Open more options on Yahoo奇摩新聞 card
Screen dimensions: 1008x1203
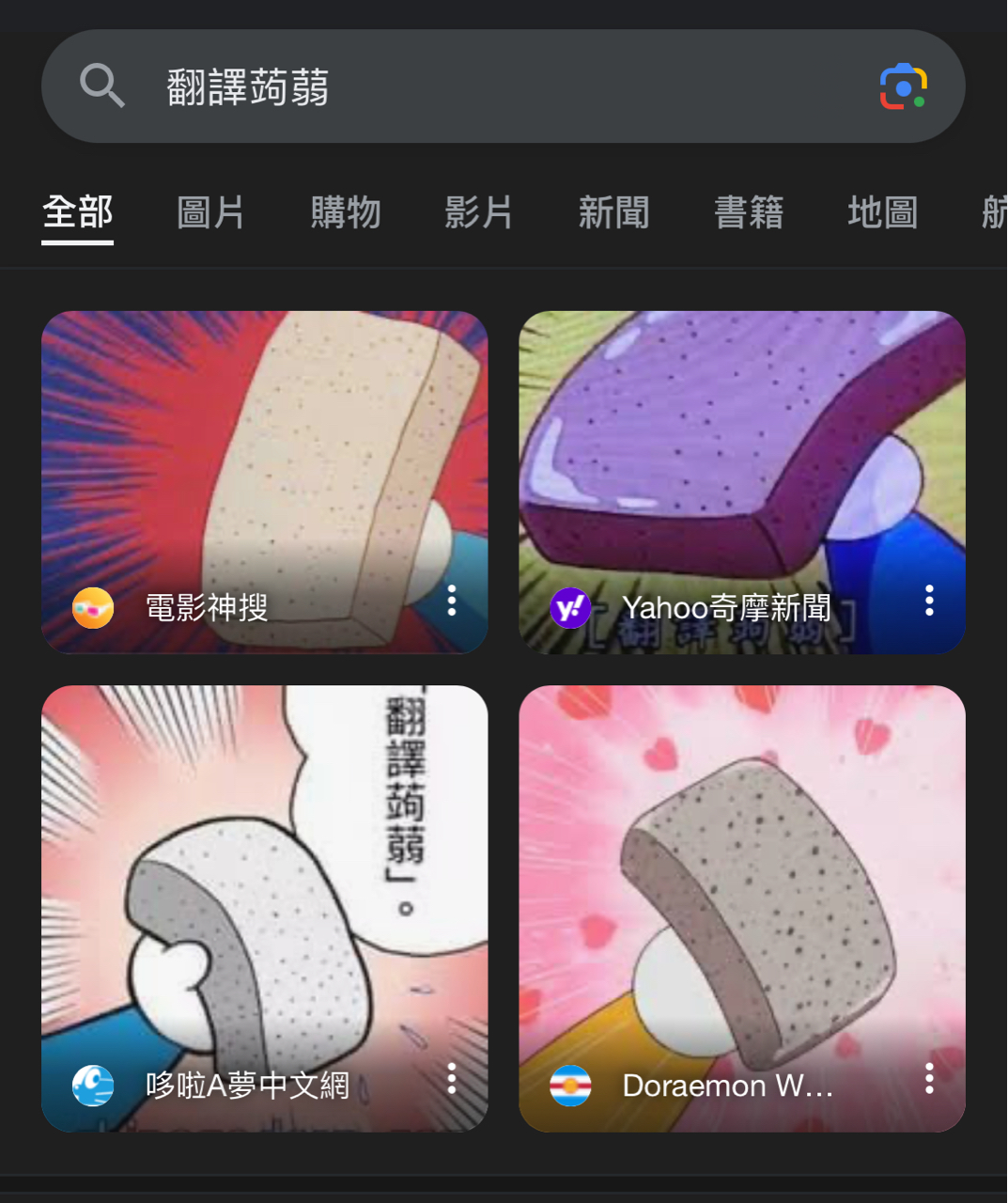pyautogui.click(x=929, y=601)
